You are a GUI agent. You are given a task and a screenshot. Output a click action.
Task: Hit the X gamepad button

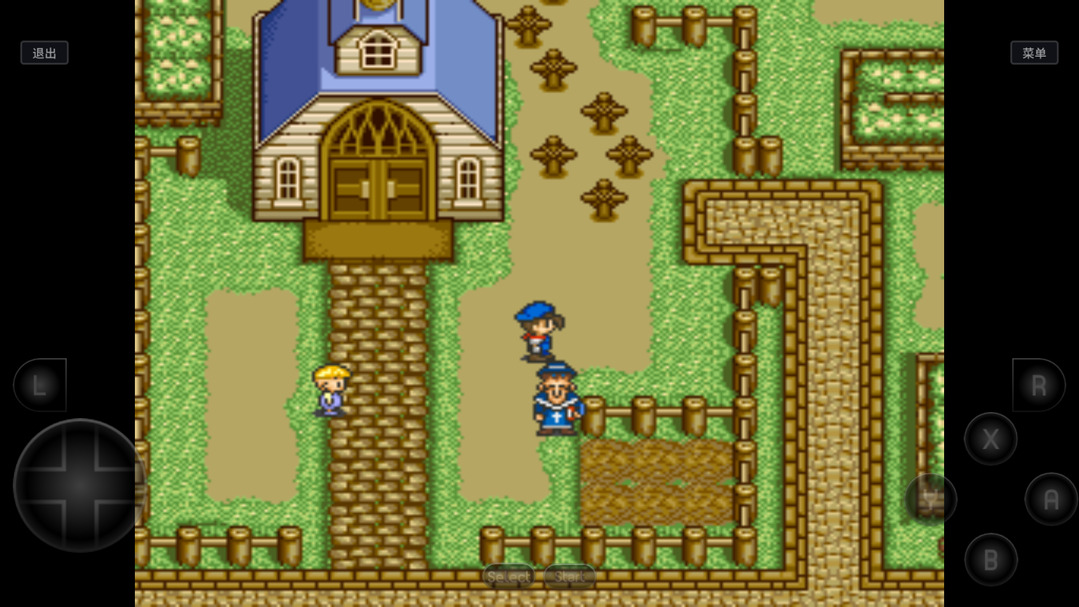click(x=990, y=439)
